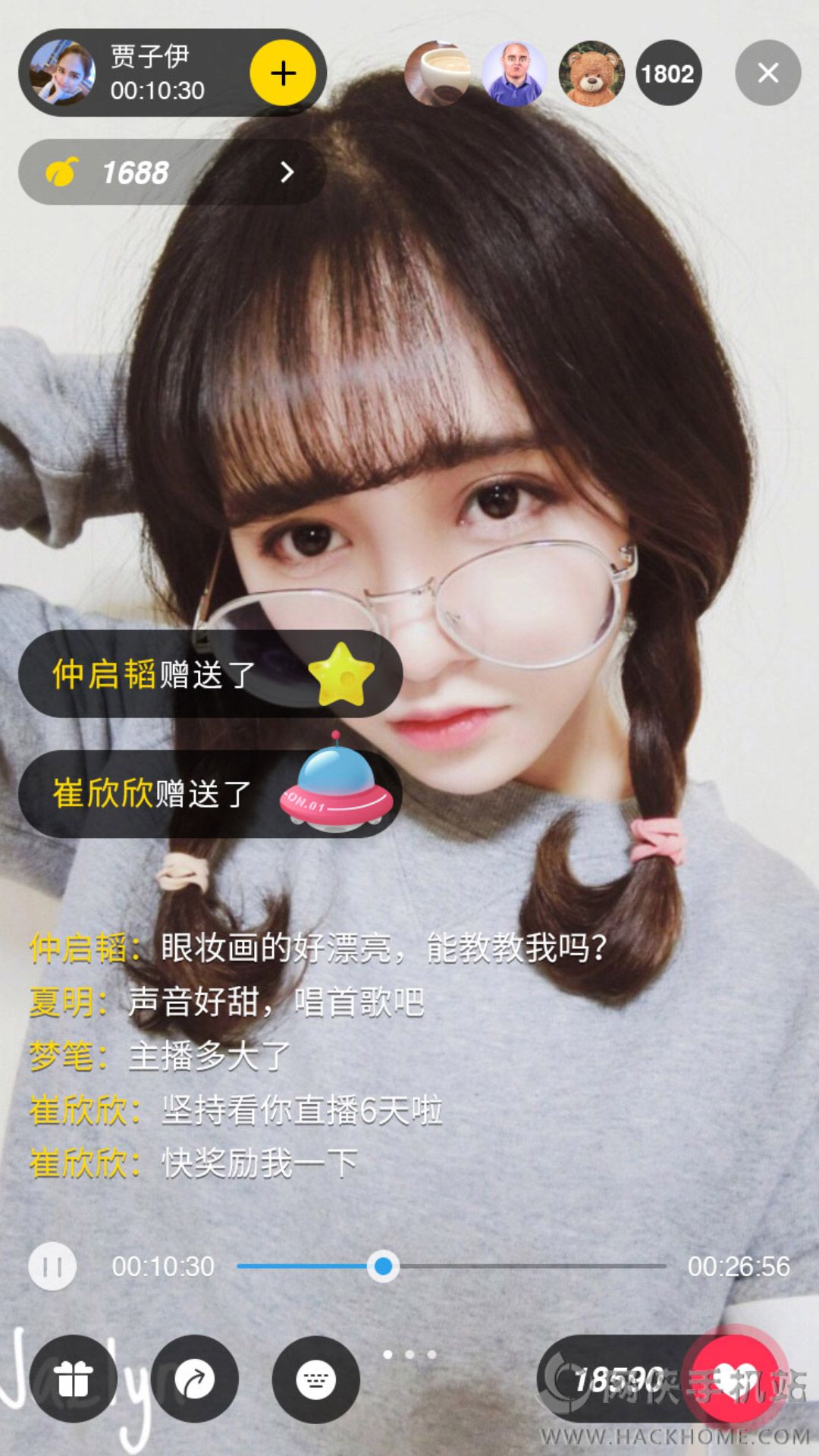Open the 1688 coin ranking row

click(173, 172)
